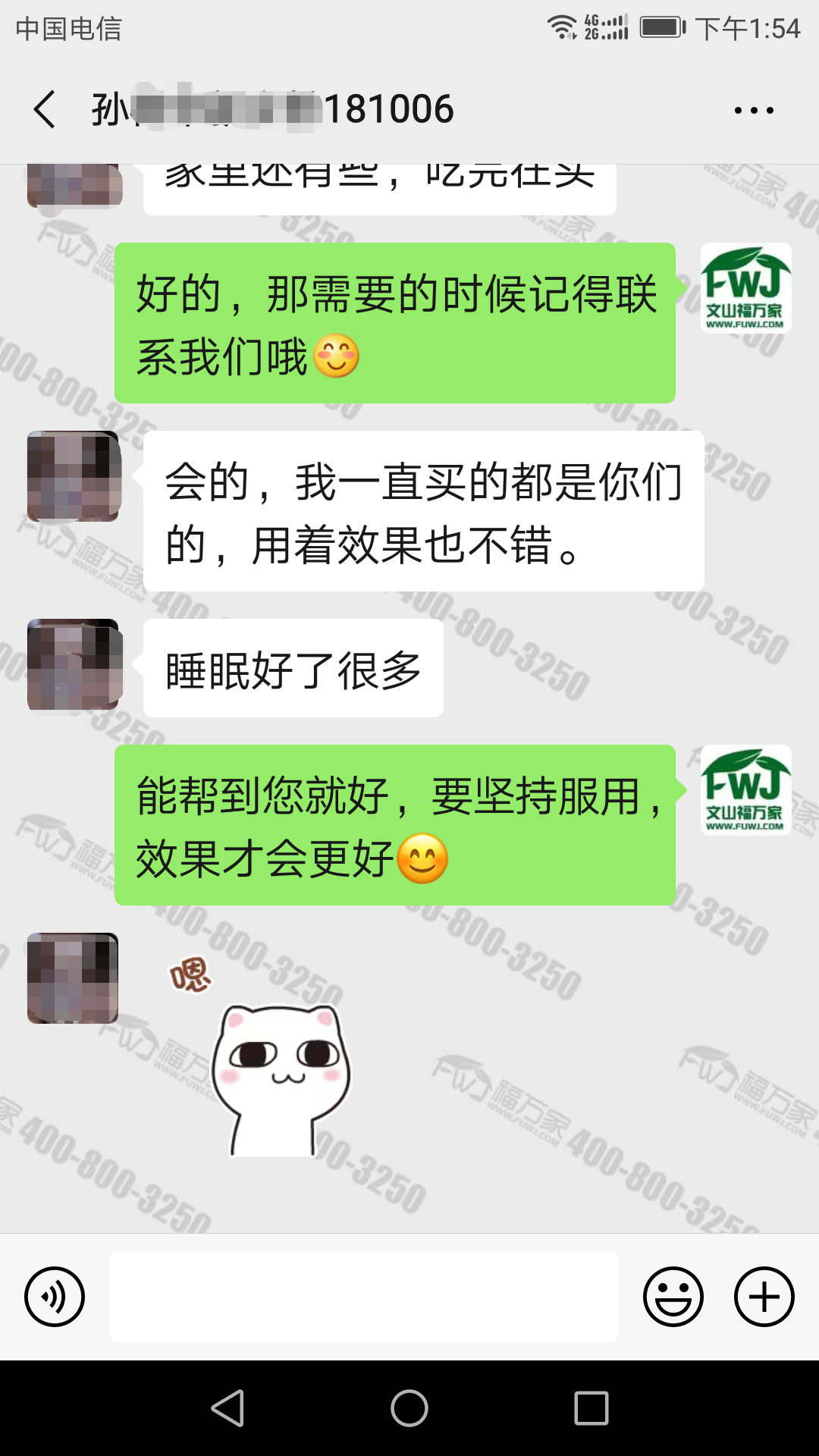Go back to the chat list
The image size is (819, 1456).
pyautogui.click(x=45, y=110)
